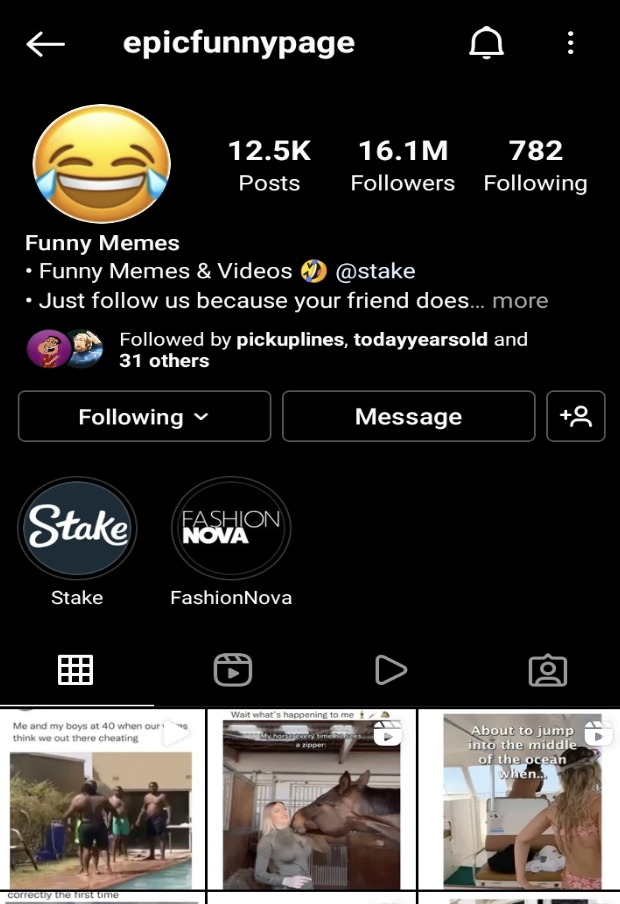Image resolution: width=620 pixels, height=904 pixels.
Task: Tap the @stake mention in bio
Action: (x=375, y=271)
